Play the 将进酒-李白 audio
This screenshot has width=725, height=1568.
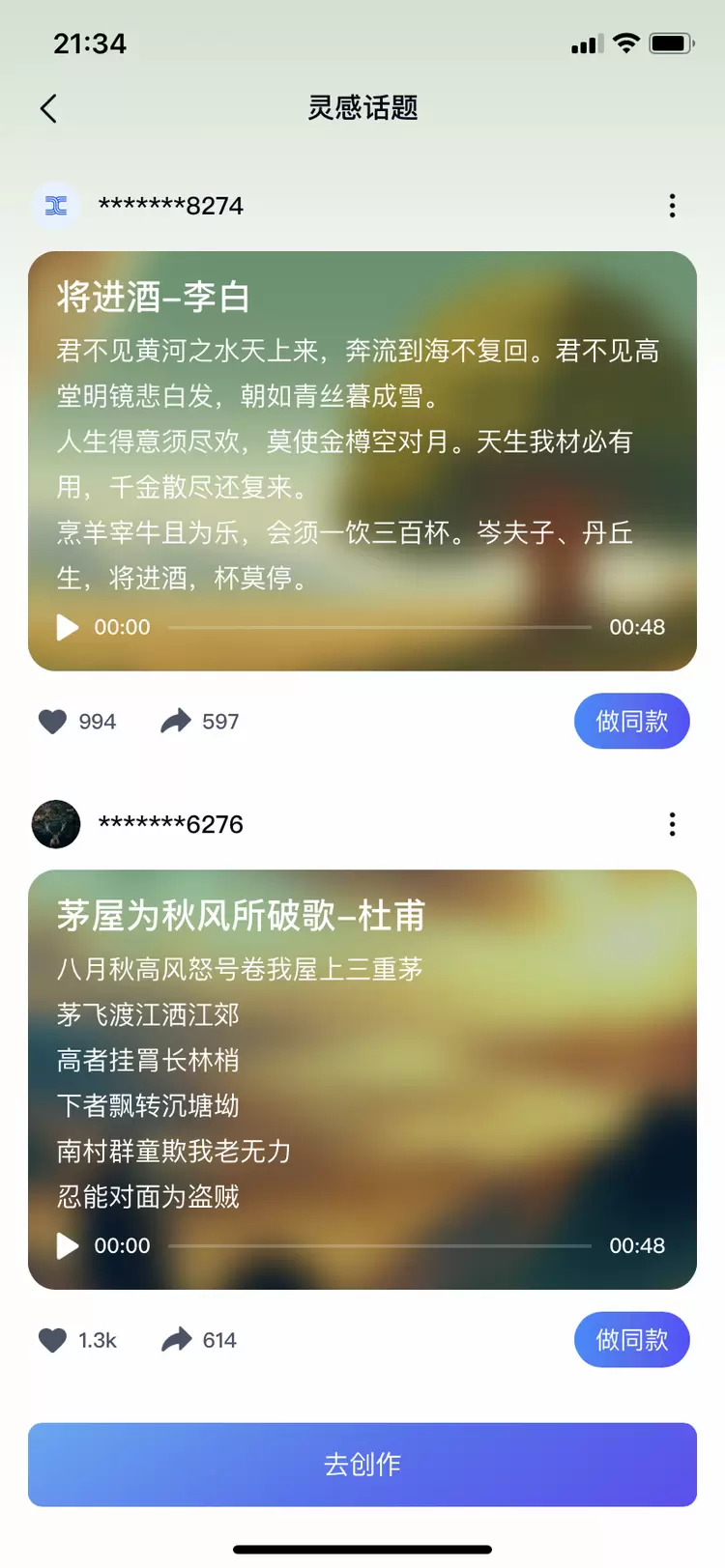(x=67, y=627)
